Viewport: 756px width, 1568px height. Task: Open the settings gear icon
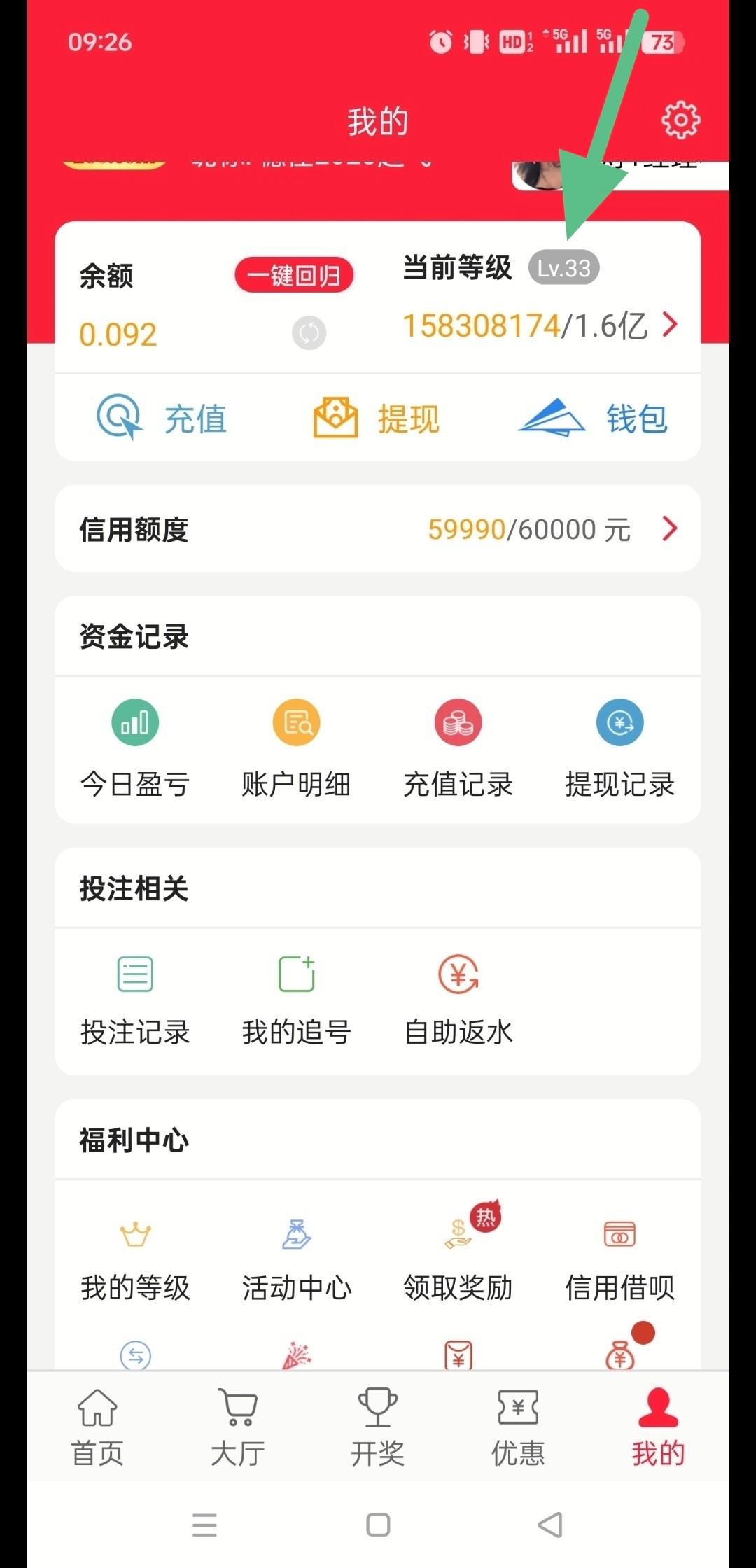pos(680,120)
